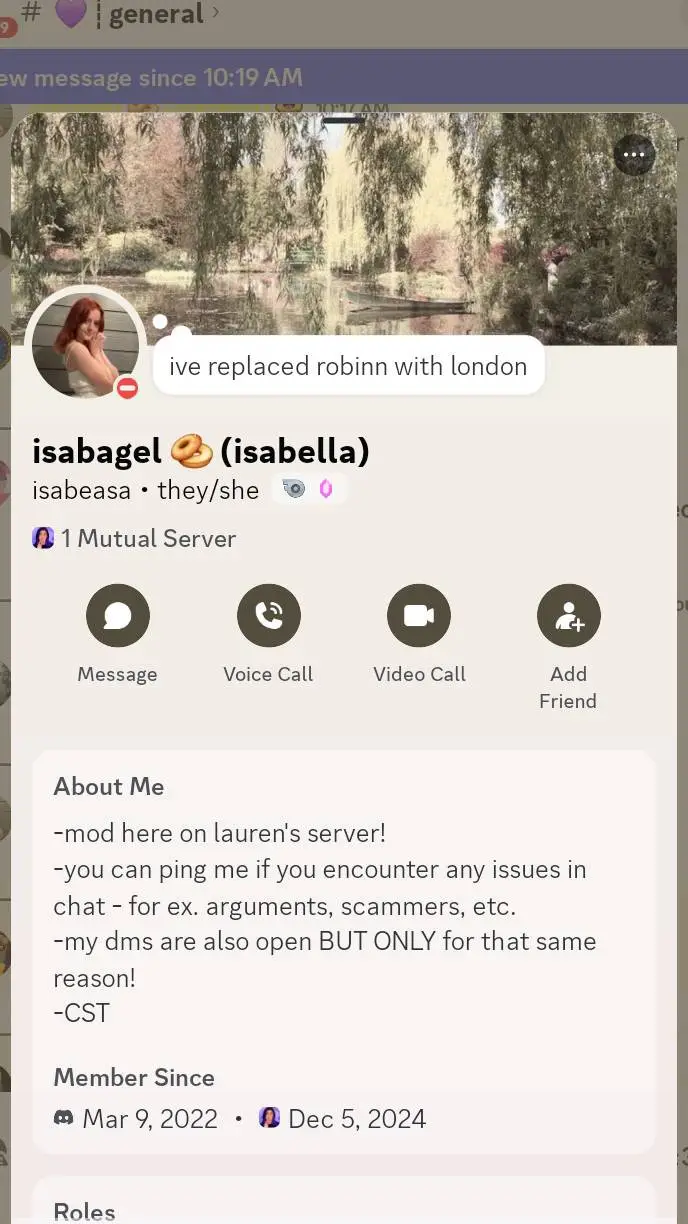Add isabagel as a friend

click(x=568, y=616)
